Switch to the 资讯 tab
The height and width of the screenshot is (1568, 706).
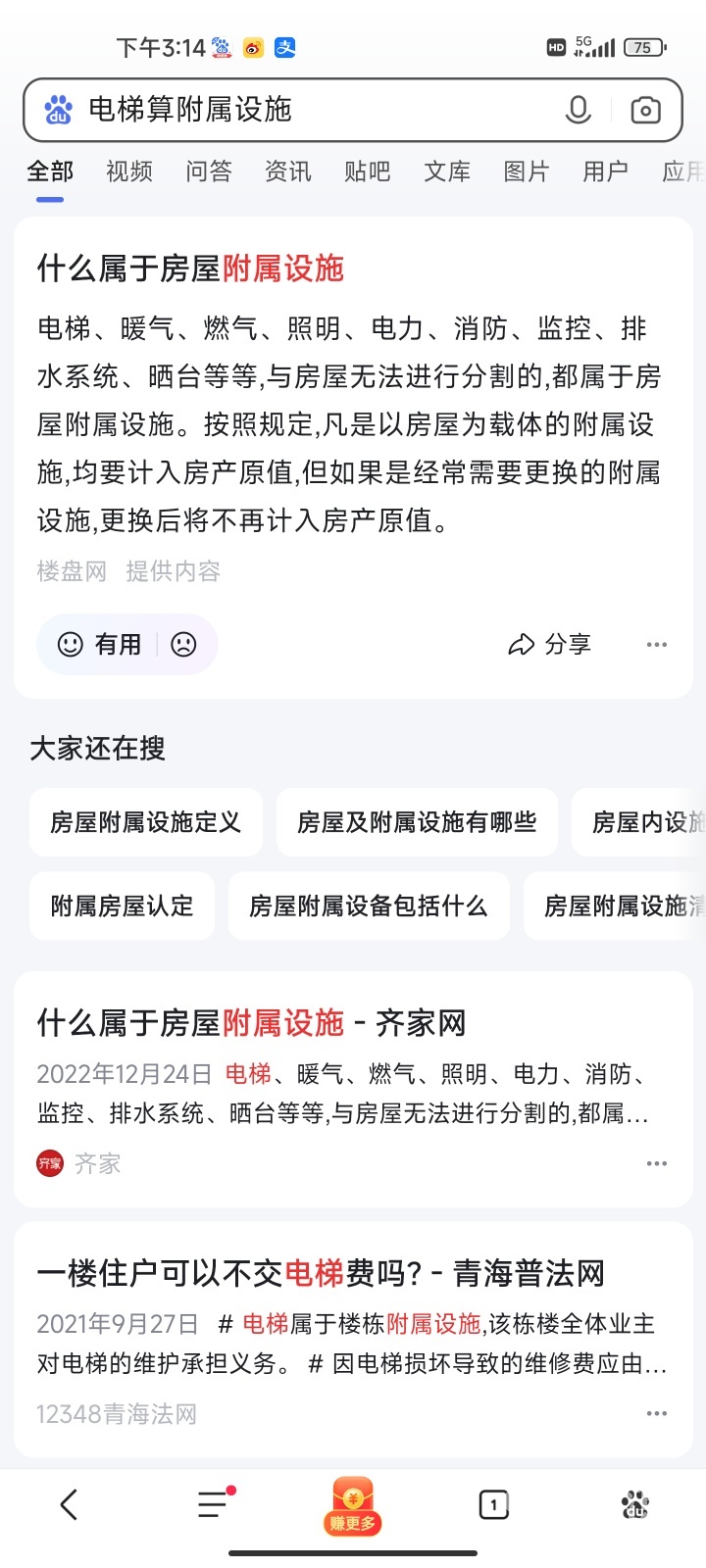pos(288,172)
